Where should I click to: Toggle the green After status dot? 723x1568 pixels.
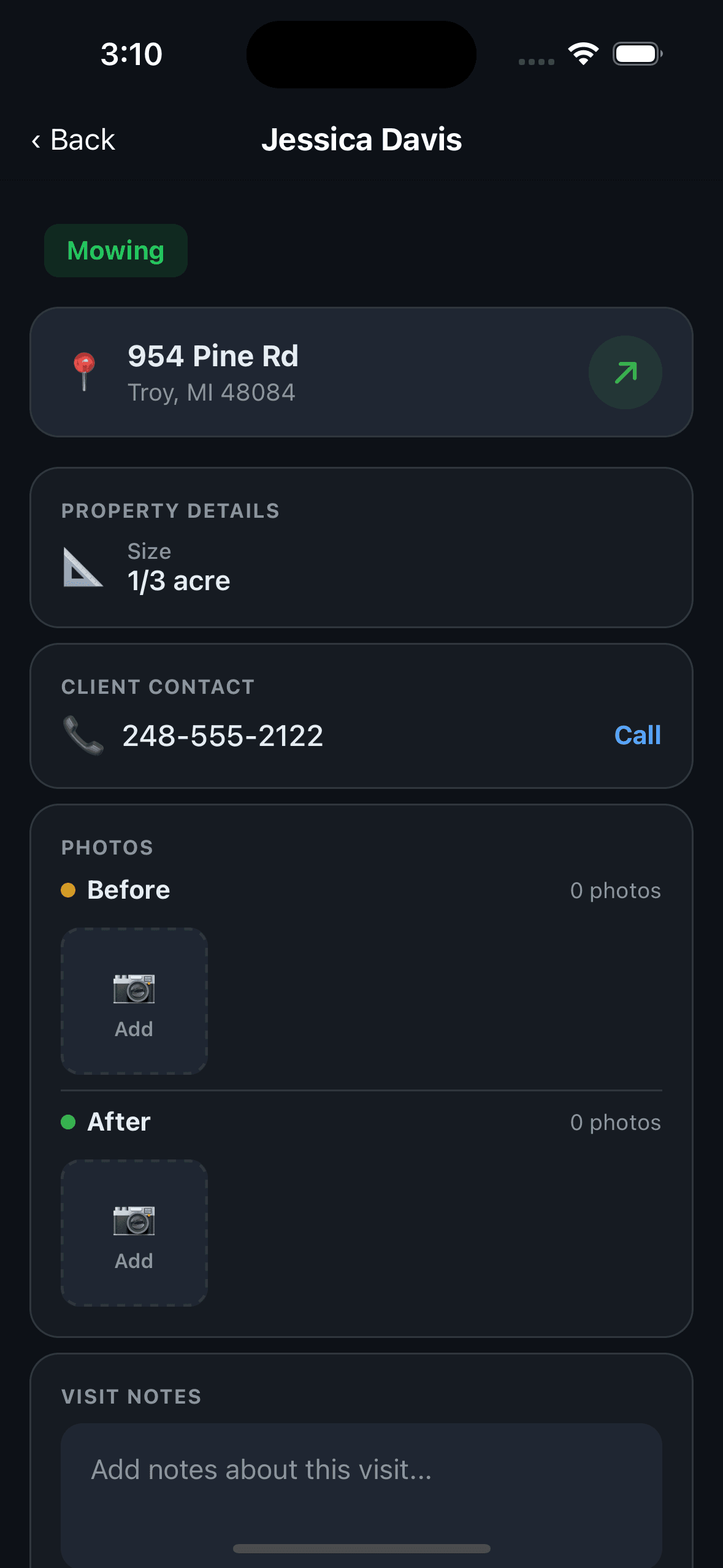pyautogui.click(x=69, y=1121)
